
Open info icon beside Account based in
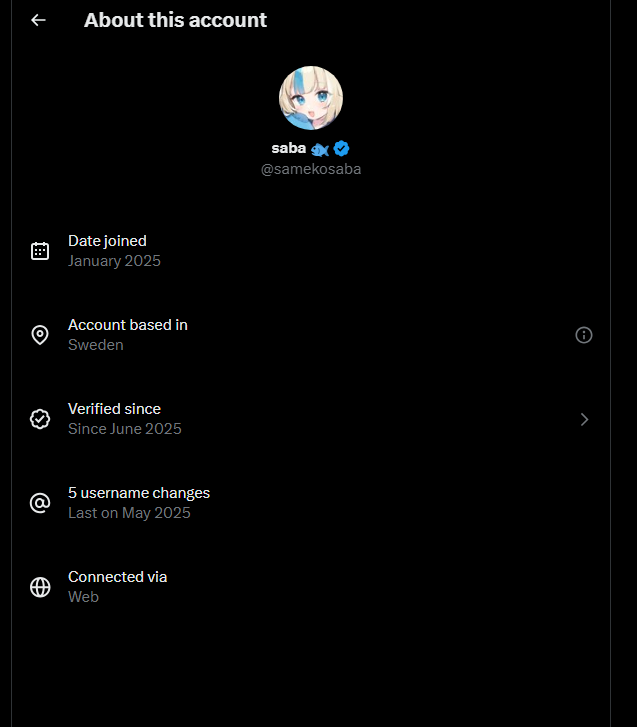point(584,335)
